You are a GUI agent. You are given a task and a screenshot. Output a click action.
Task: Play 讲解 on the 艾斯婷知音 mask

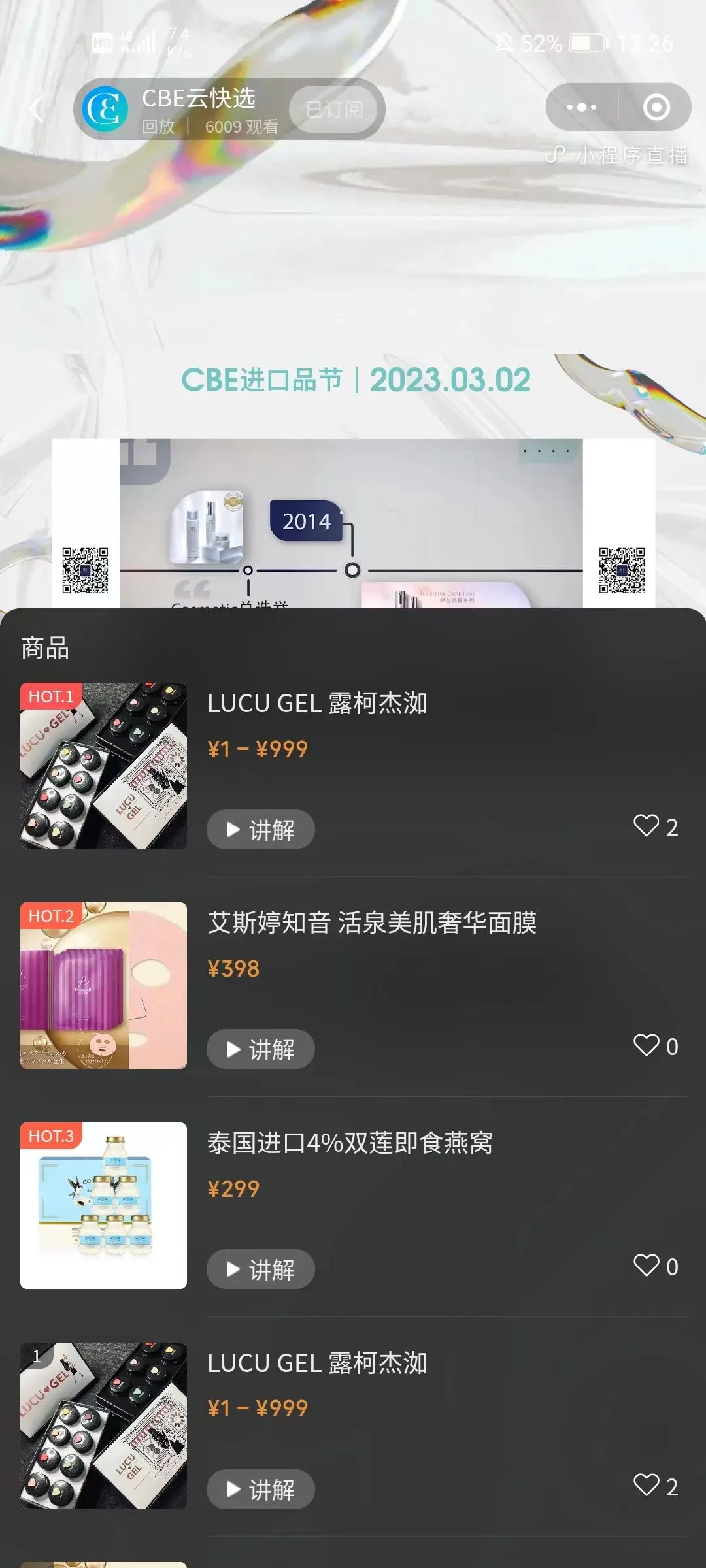click(260, 1049)
